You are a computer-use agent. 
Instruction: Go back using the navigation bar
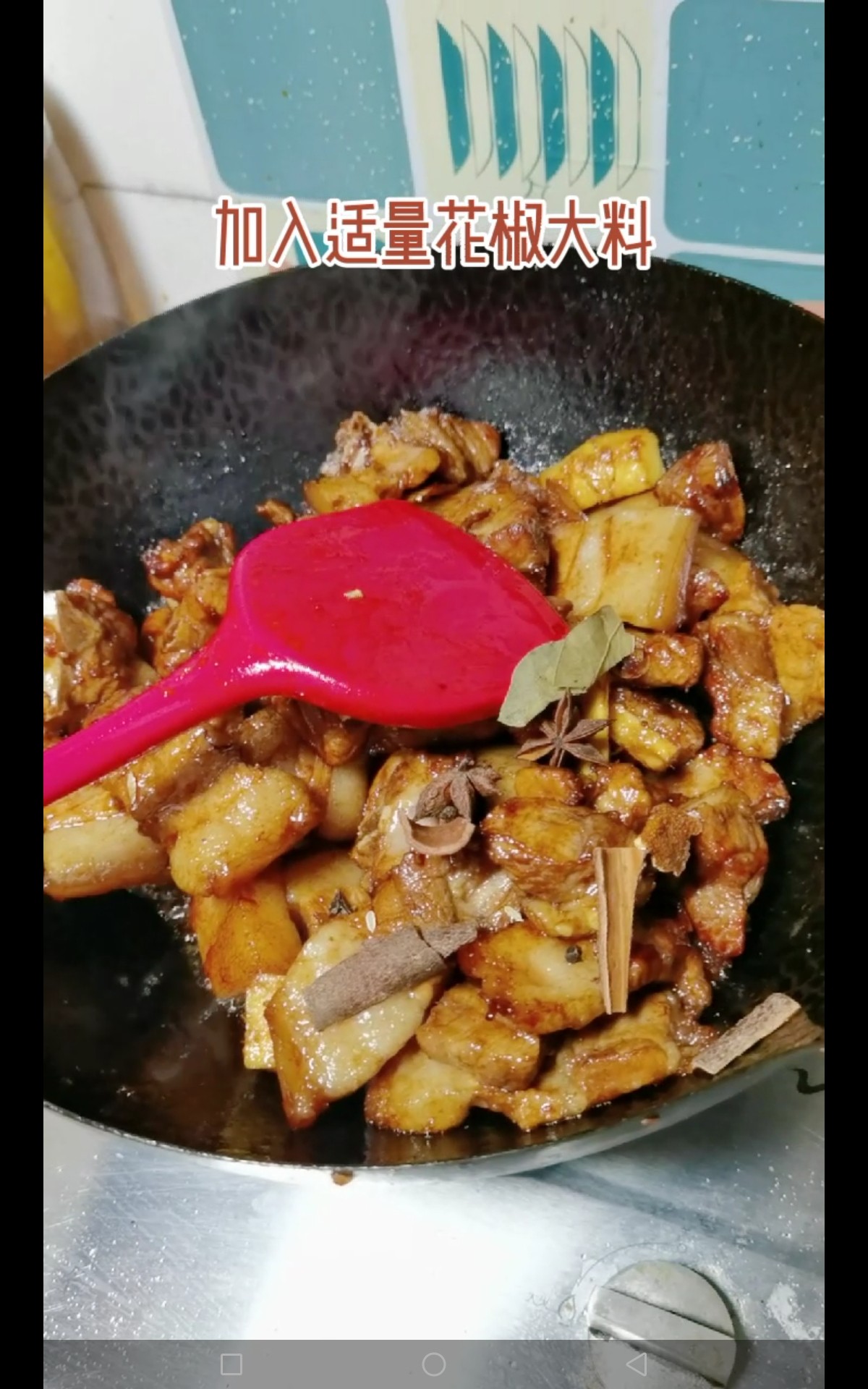click(x=637, y=1364)
